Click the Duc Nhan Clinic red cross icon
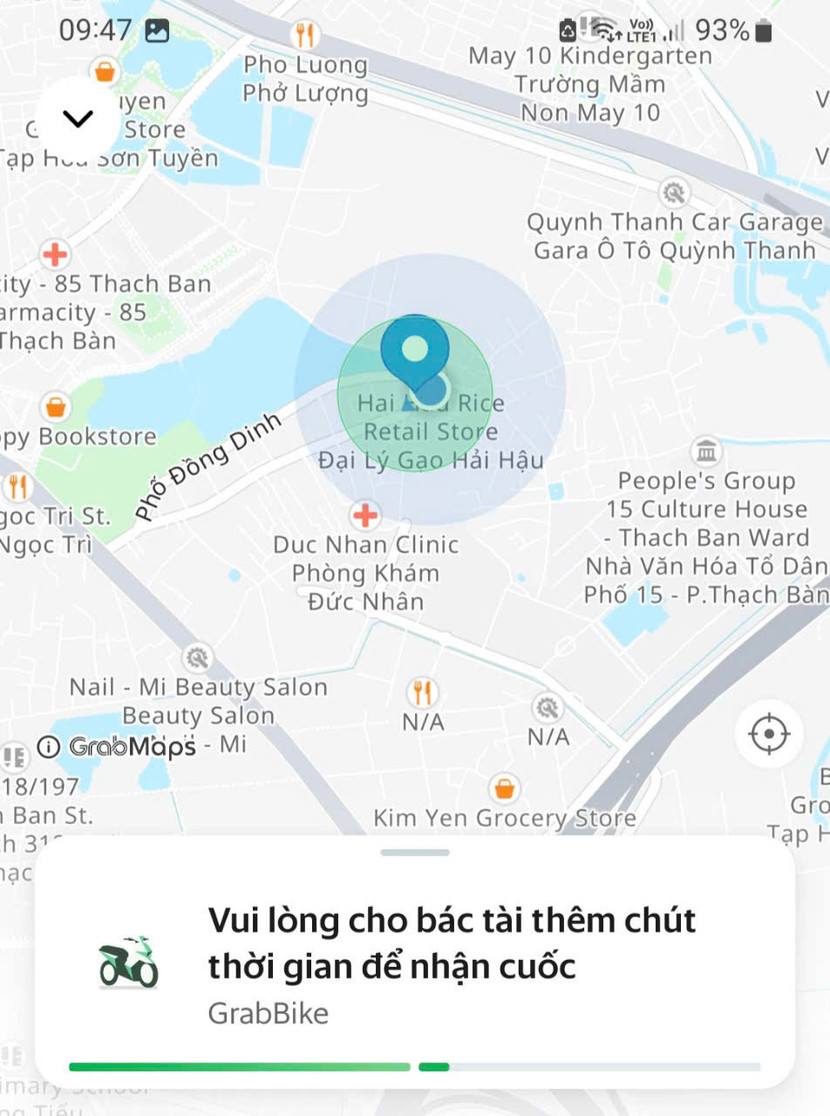 tap(366, 516)
